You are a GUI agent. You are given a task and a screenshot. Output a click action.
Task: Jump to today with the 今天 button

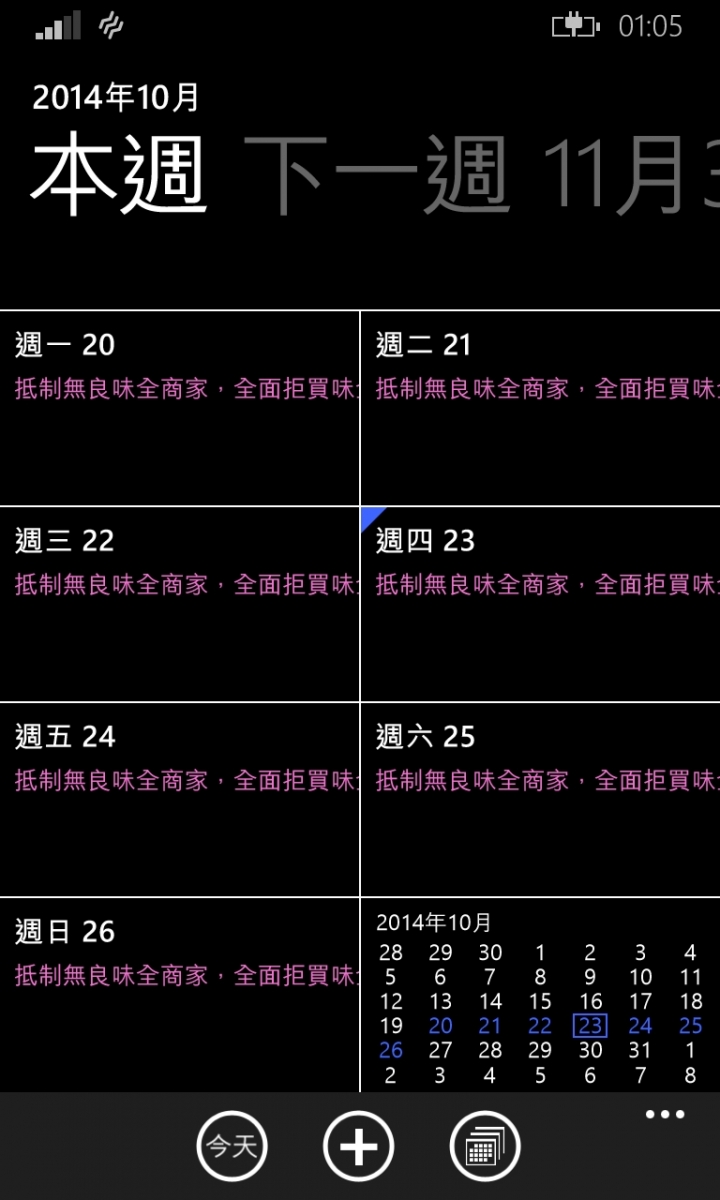[x=232, y=1146]
